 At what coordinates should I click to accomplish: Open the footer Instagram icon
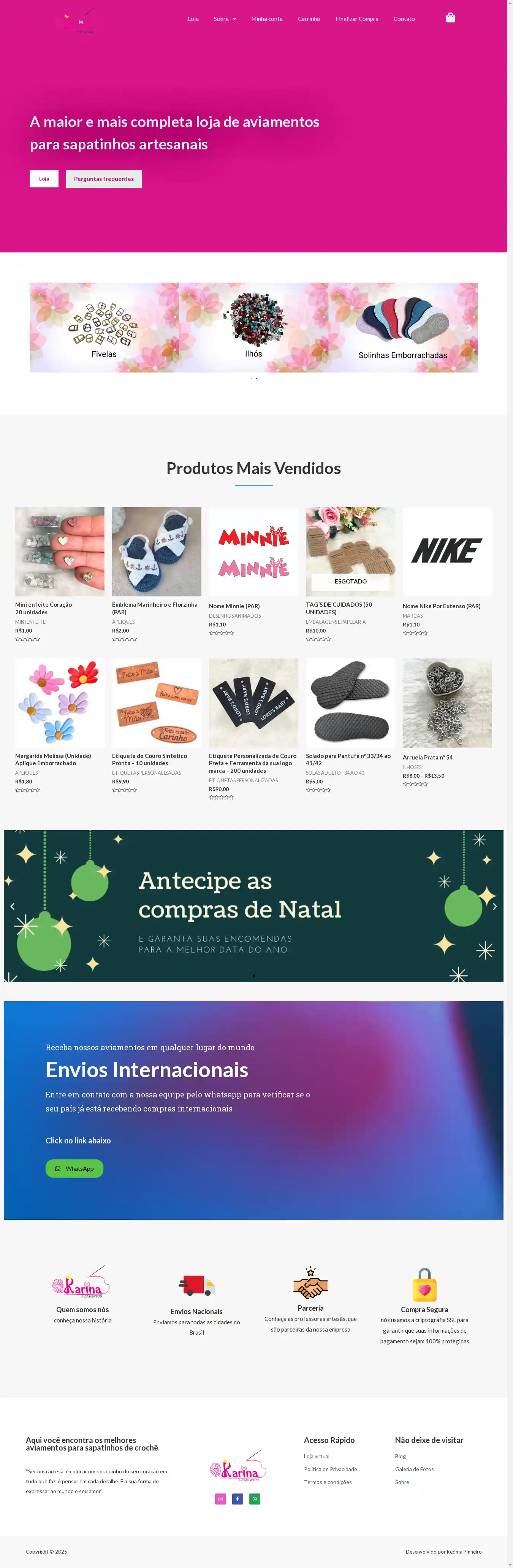(x=220, y=1498)
